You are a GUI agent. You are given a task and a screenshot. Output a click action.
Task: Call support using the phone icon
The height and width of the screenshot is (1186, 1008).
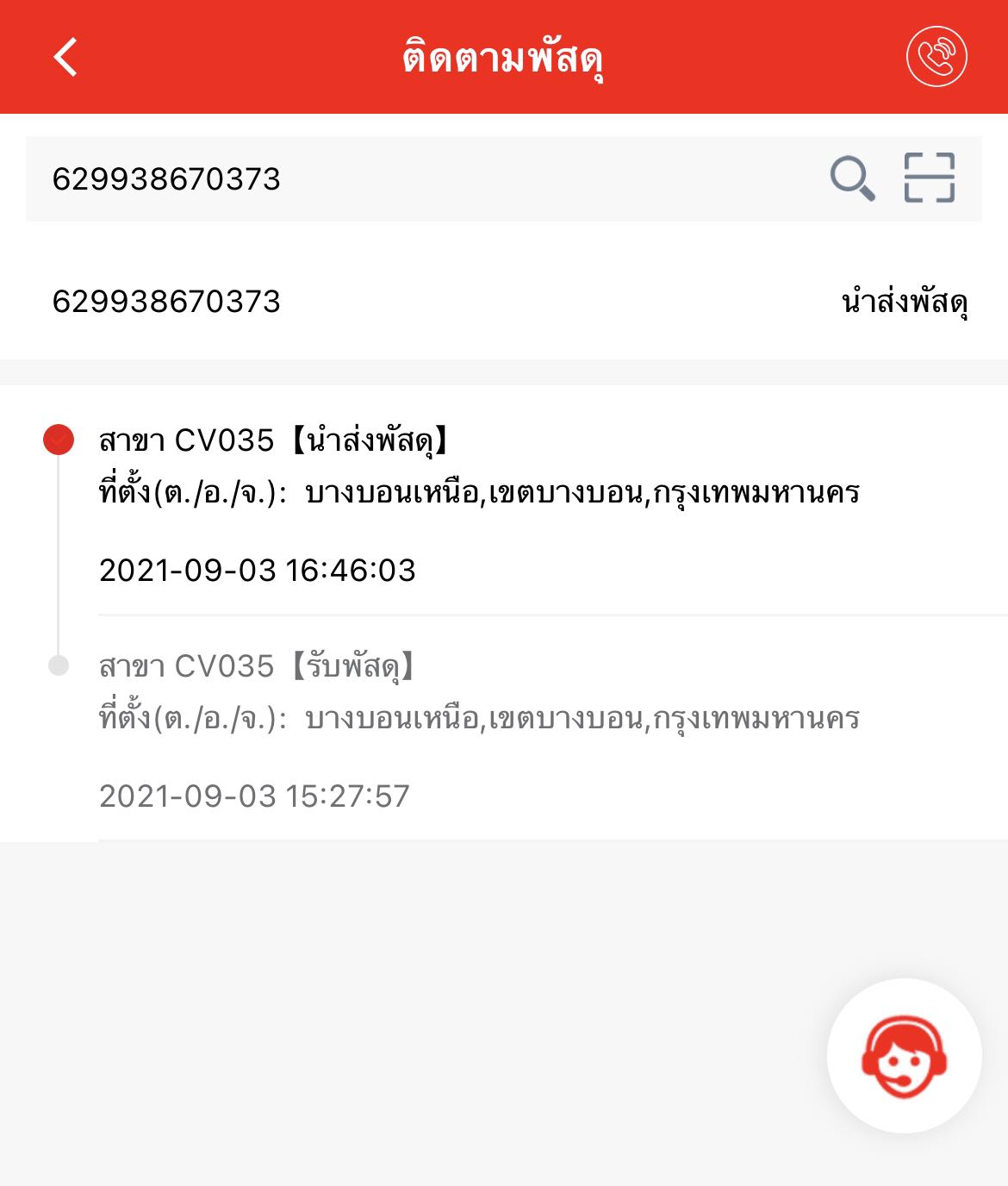936,57
